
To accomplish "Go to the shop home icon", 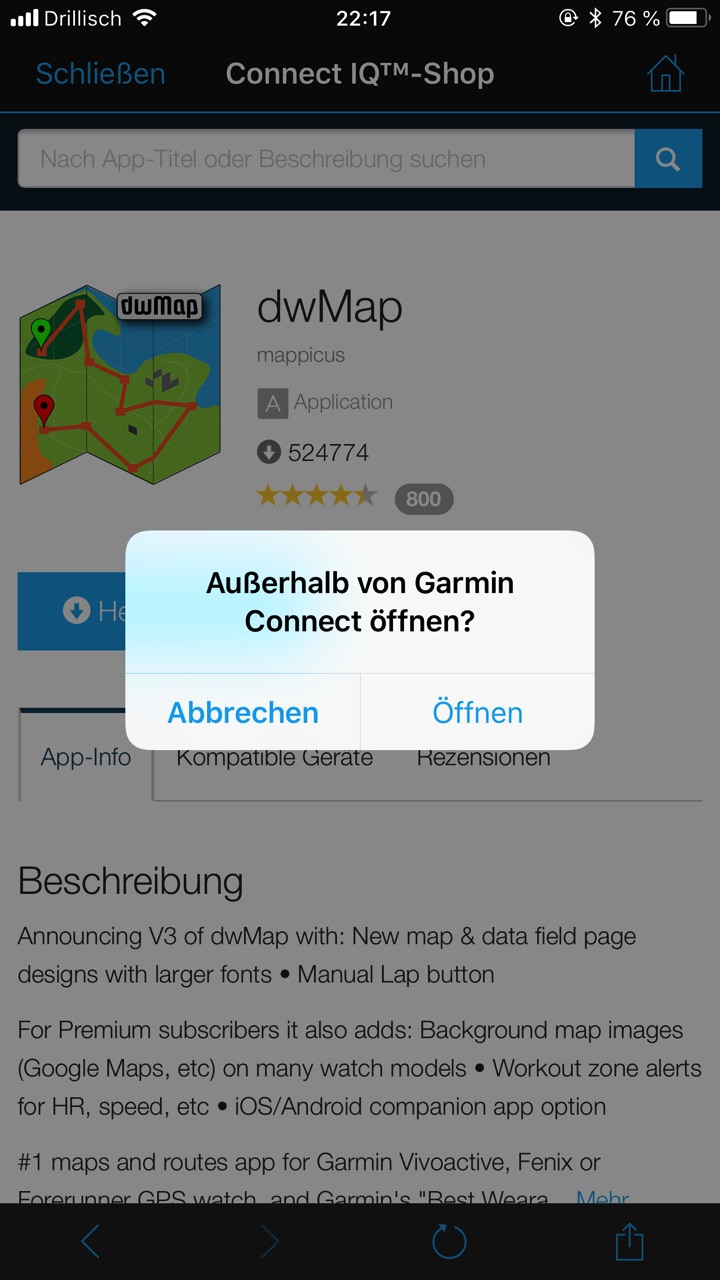I will point(665,74).
